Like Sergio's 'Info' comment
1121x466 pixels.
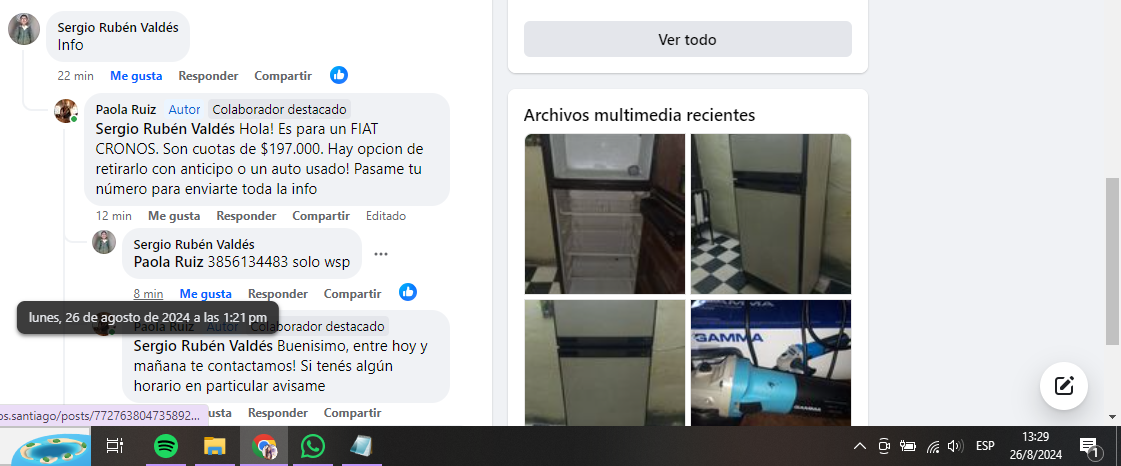pos(136,76)
